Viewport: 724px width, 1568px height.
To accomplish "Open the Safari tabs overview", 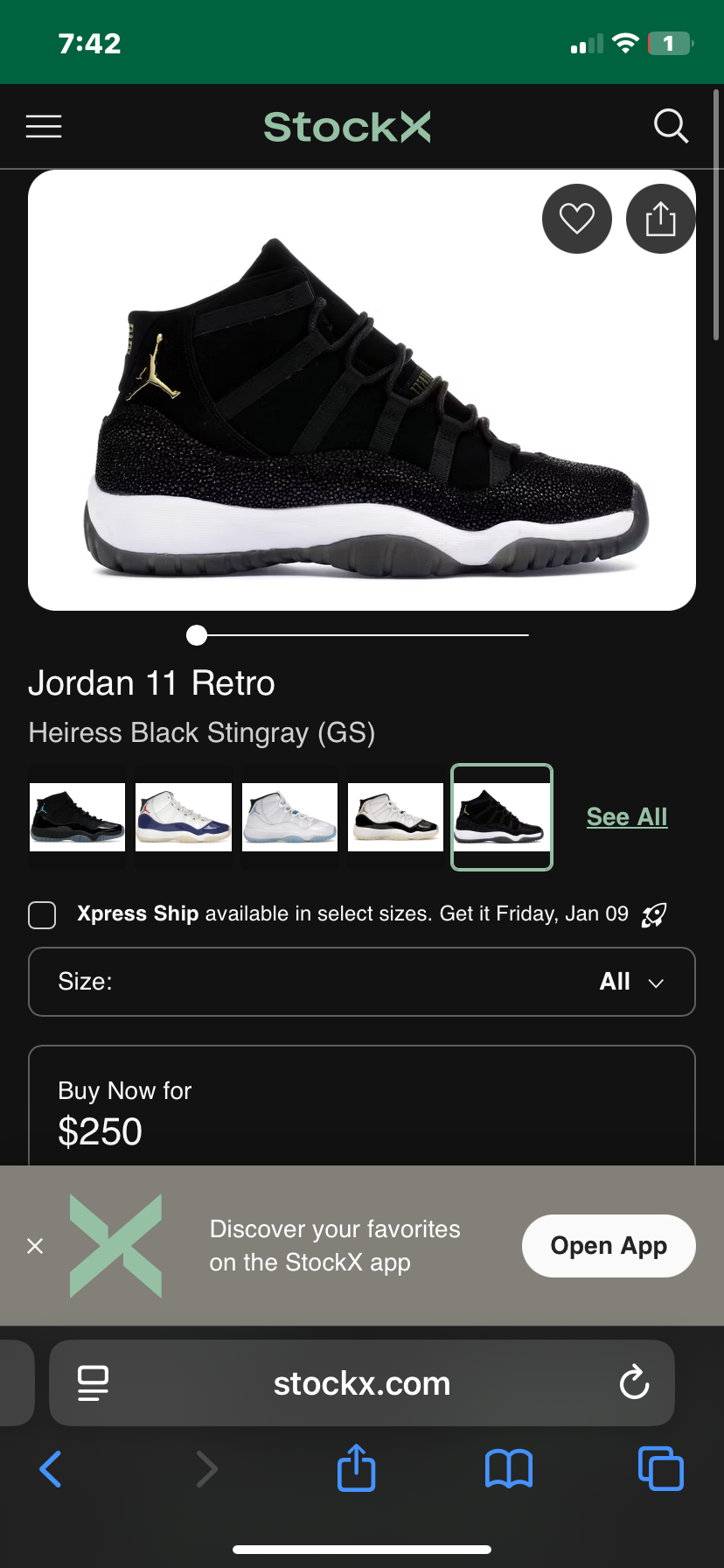I will click(660, 1469).
